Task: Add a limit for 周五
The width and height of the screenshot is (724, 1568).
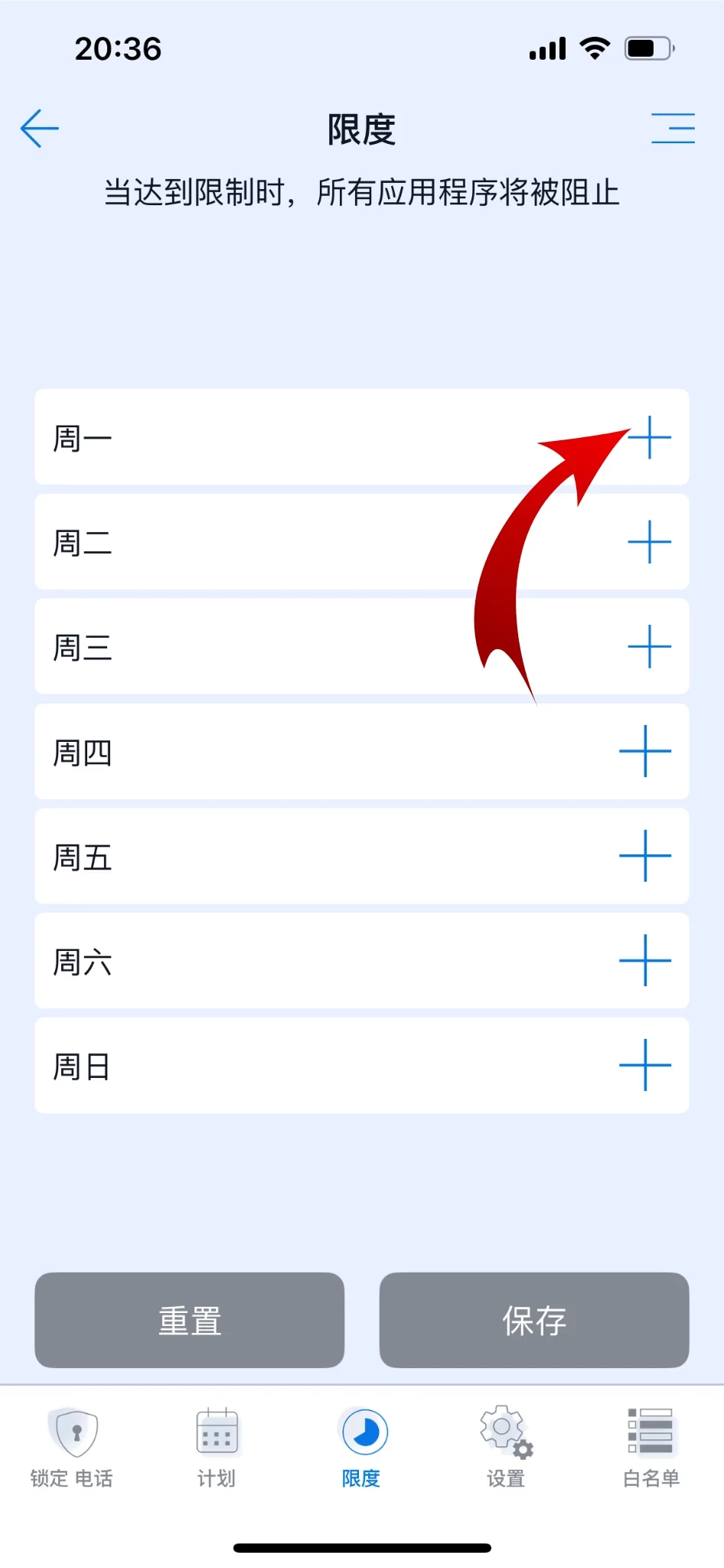Action: click(645, 856)
